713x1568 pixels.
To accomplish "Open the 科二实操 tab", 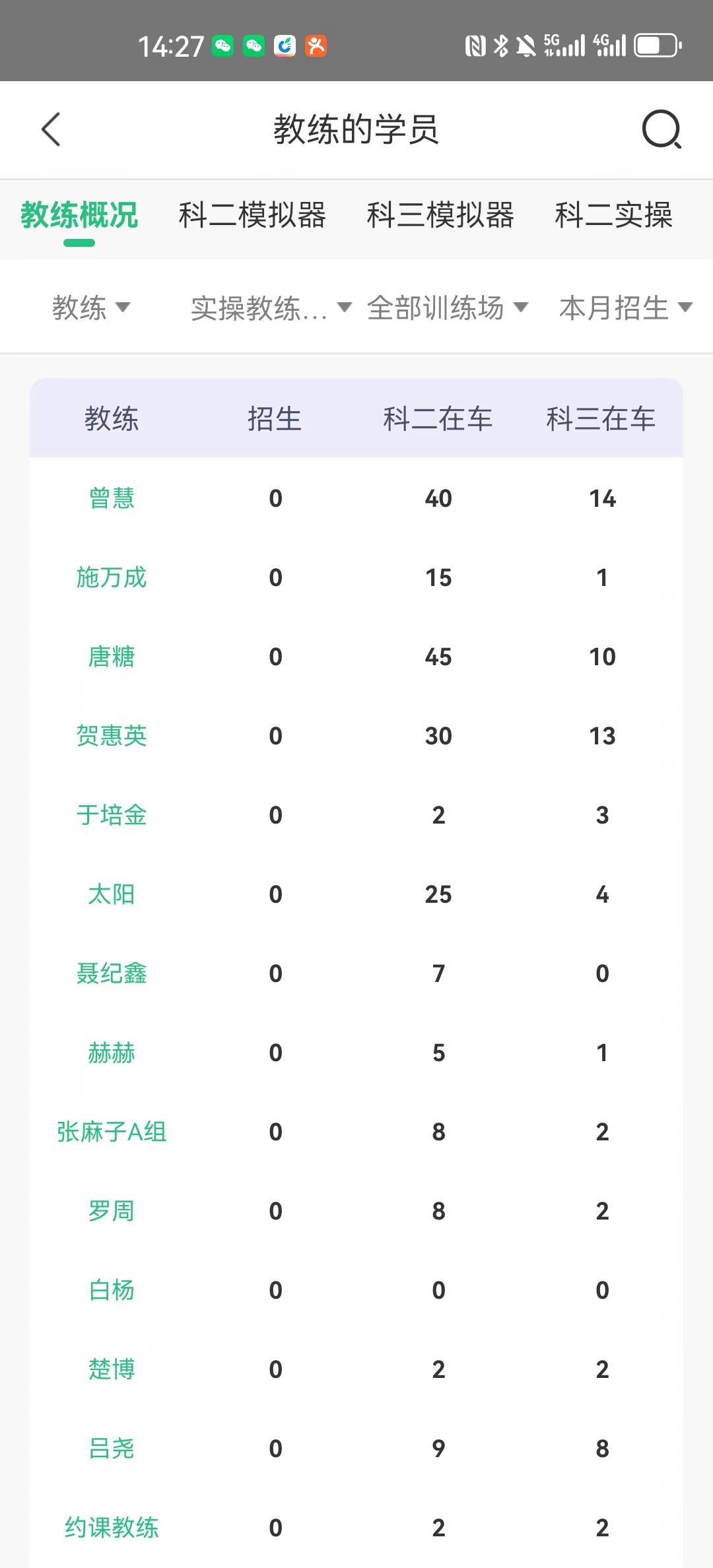I will point(613,215).
